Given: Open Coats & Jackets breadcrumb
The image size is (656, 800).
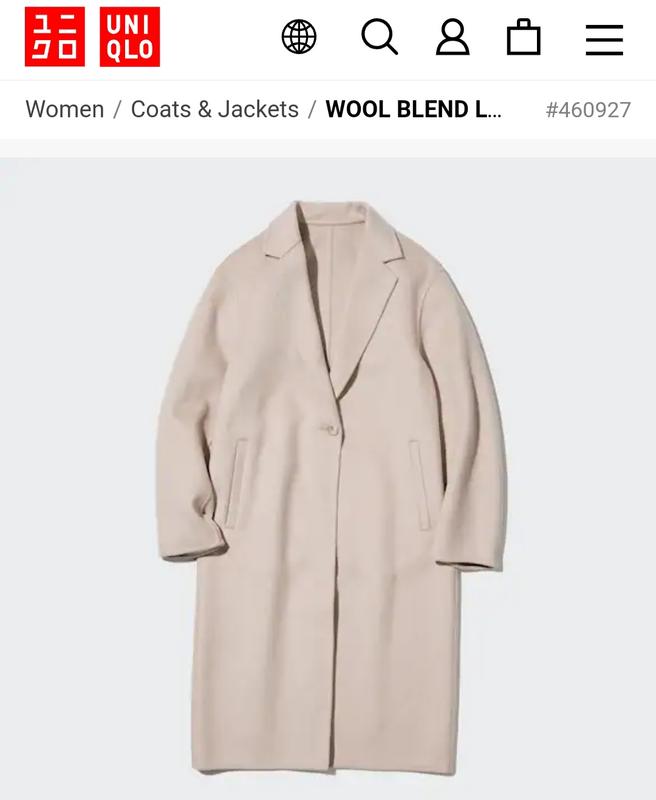Looking at the screenshot, I should (215, 109).
